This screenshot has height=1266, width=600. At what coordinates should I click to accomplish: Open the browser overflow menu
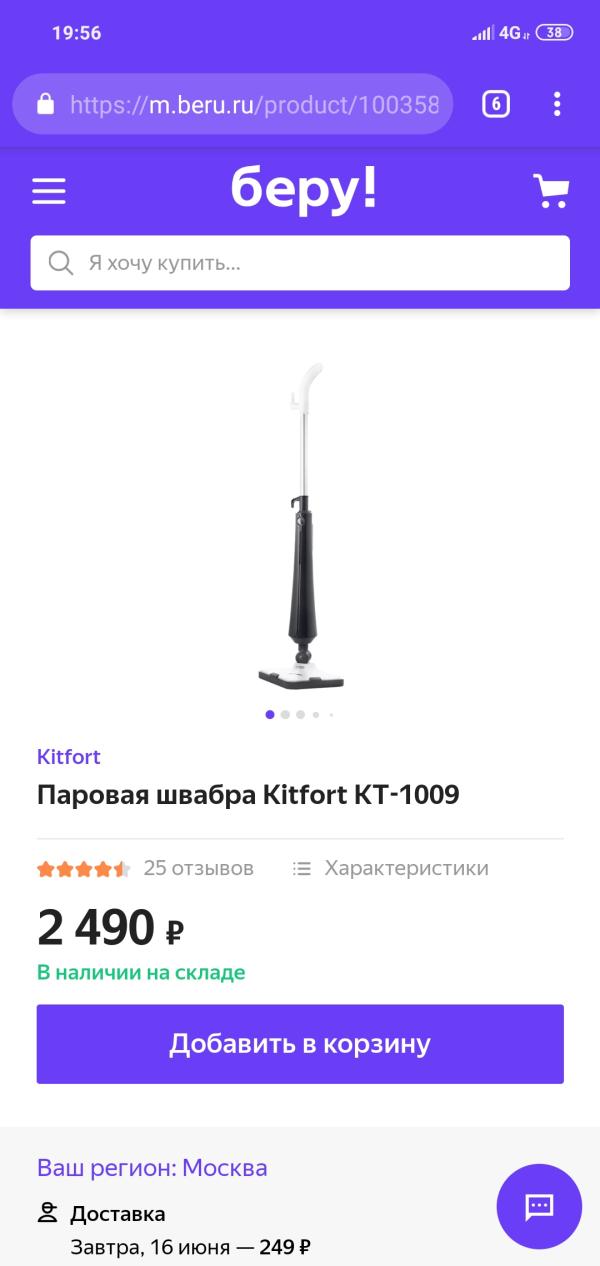coord(557,104)
